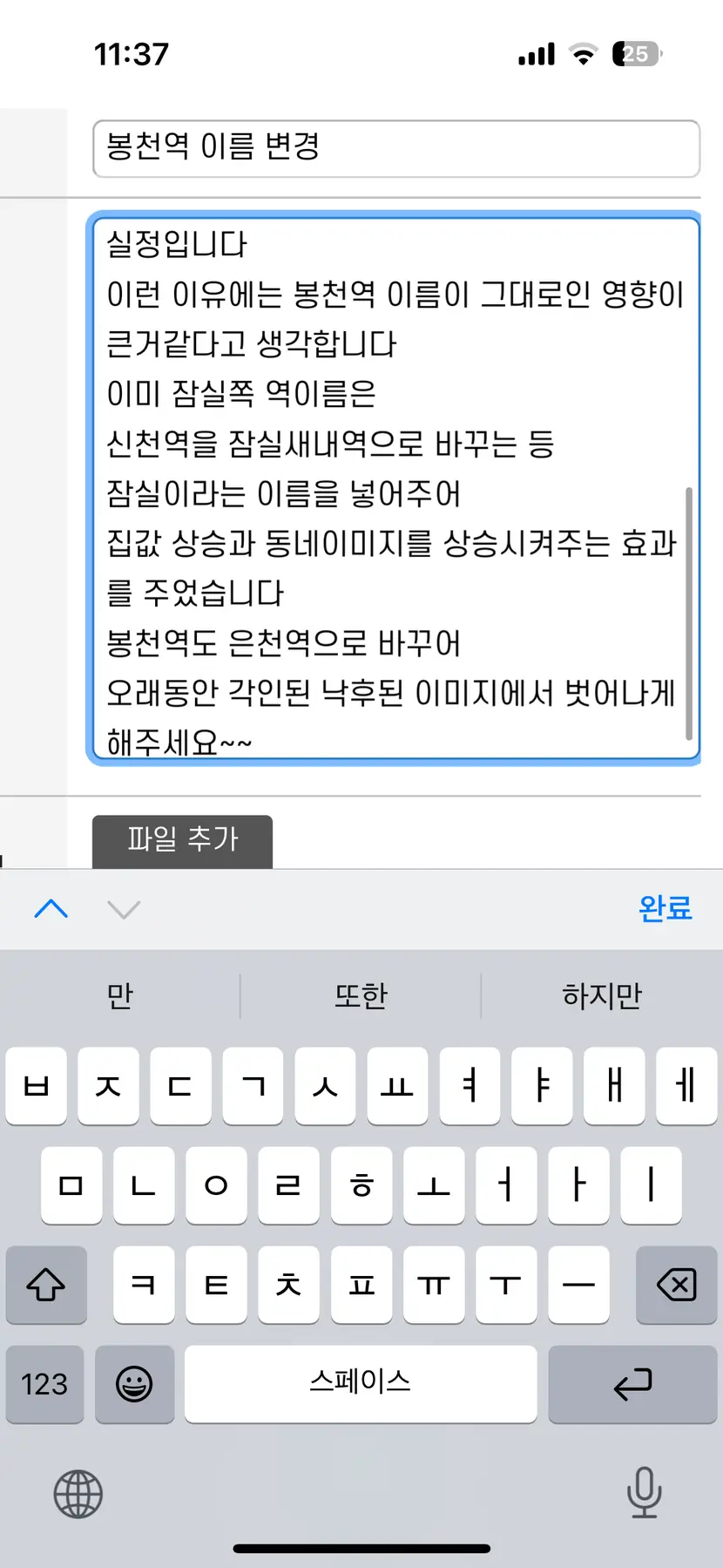Open the emoji keyboard
The image size is (723, 1568).
coord(134,1384)
